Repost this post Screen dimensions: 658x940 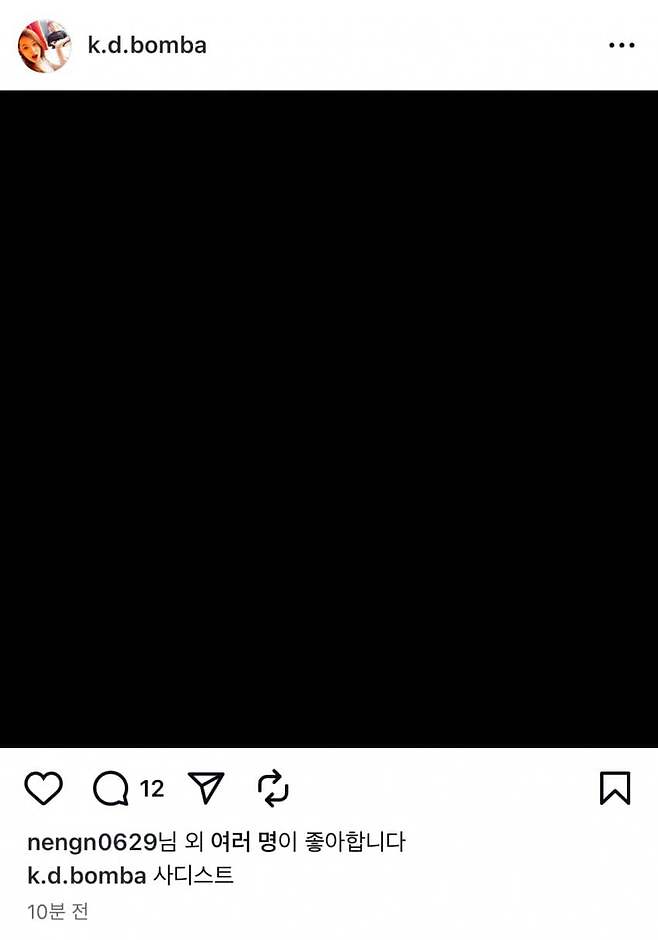(x=273, y=789)
